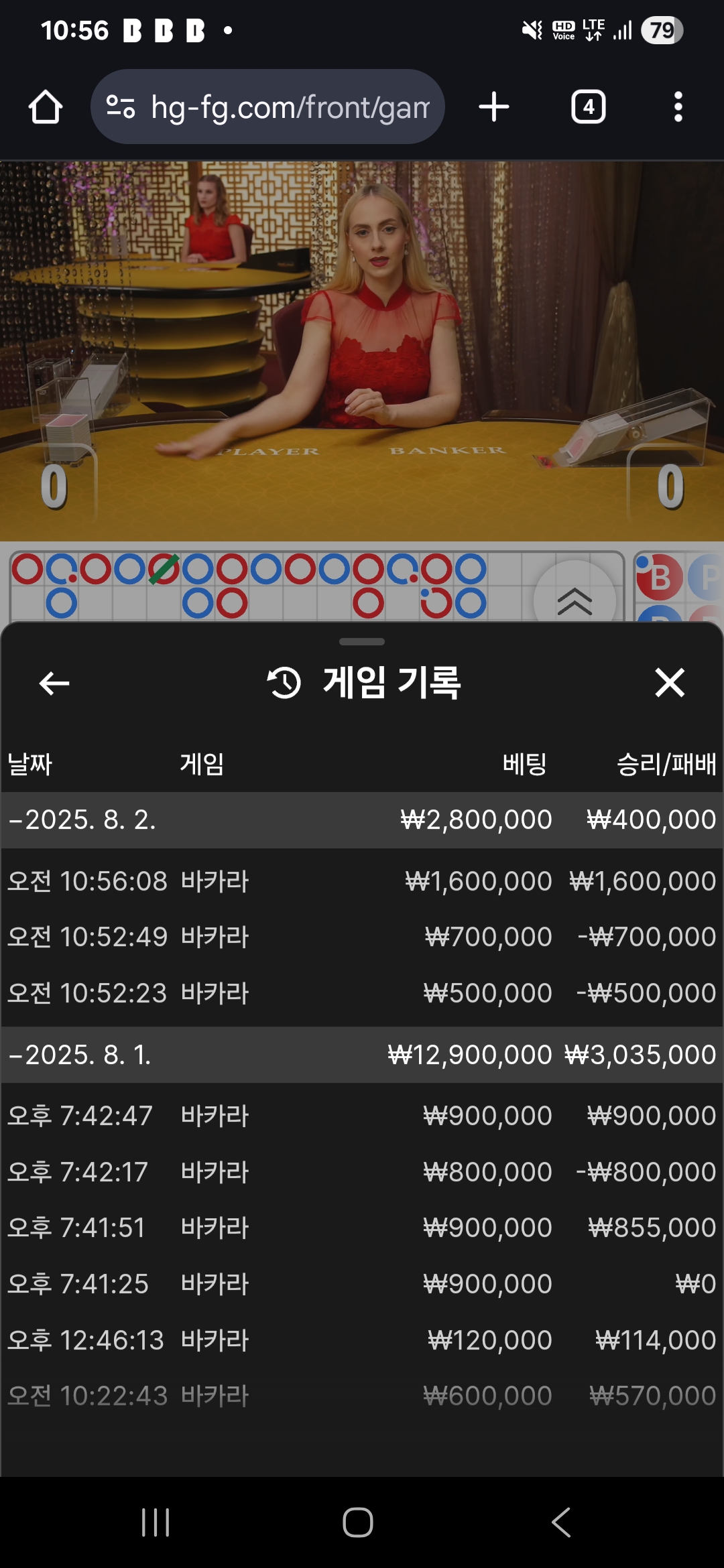Open the 오후 12:46:13 바카라 record
Screen dimensions: 724x1568
click(x=362, y=1340)
